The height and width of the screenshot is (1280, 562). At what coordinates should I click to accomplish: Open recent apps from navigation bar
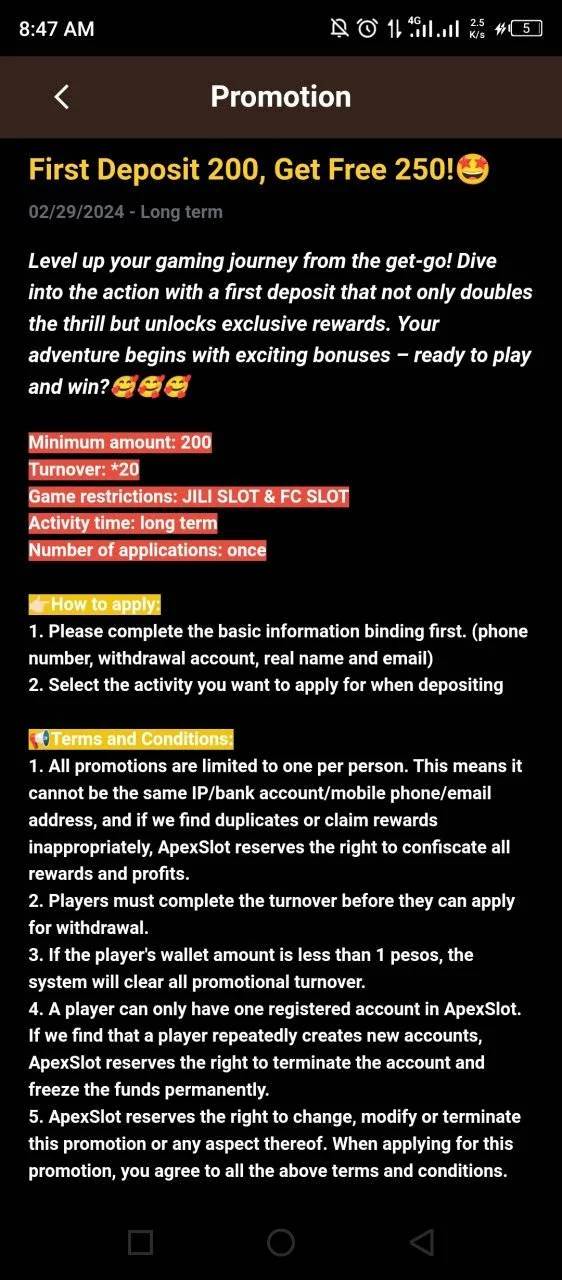pos(140,1242)
